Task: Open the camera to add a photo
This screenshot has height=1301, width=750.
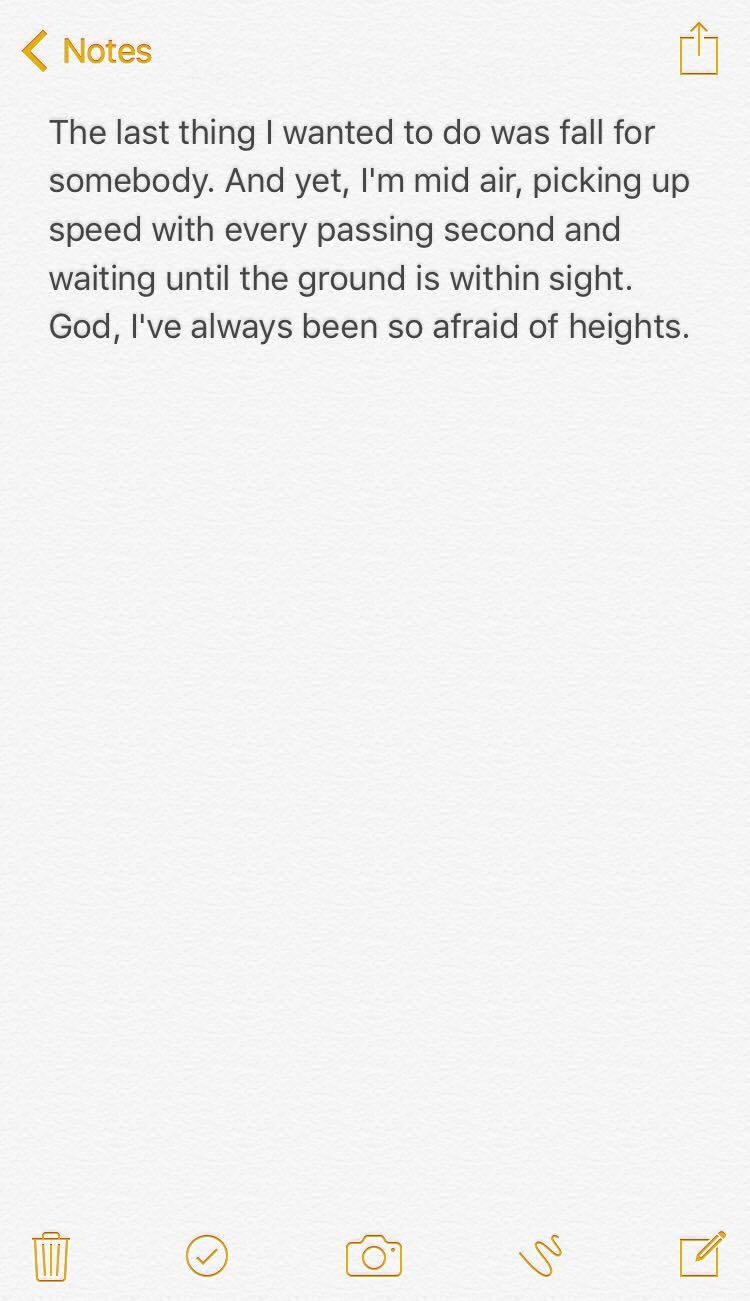Action: click(374, 1256)
